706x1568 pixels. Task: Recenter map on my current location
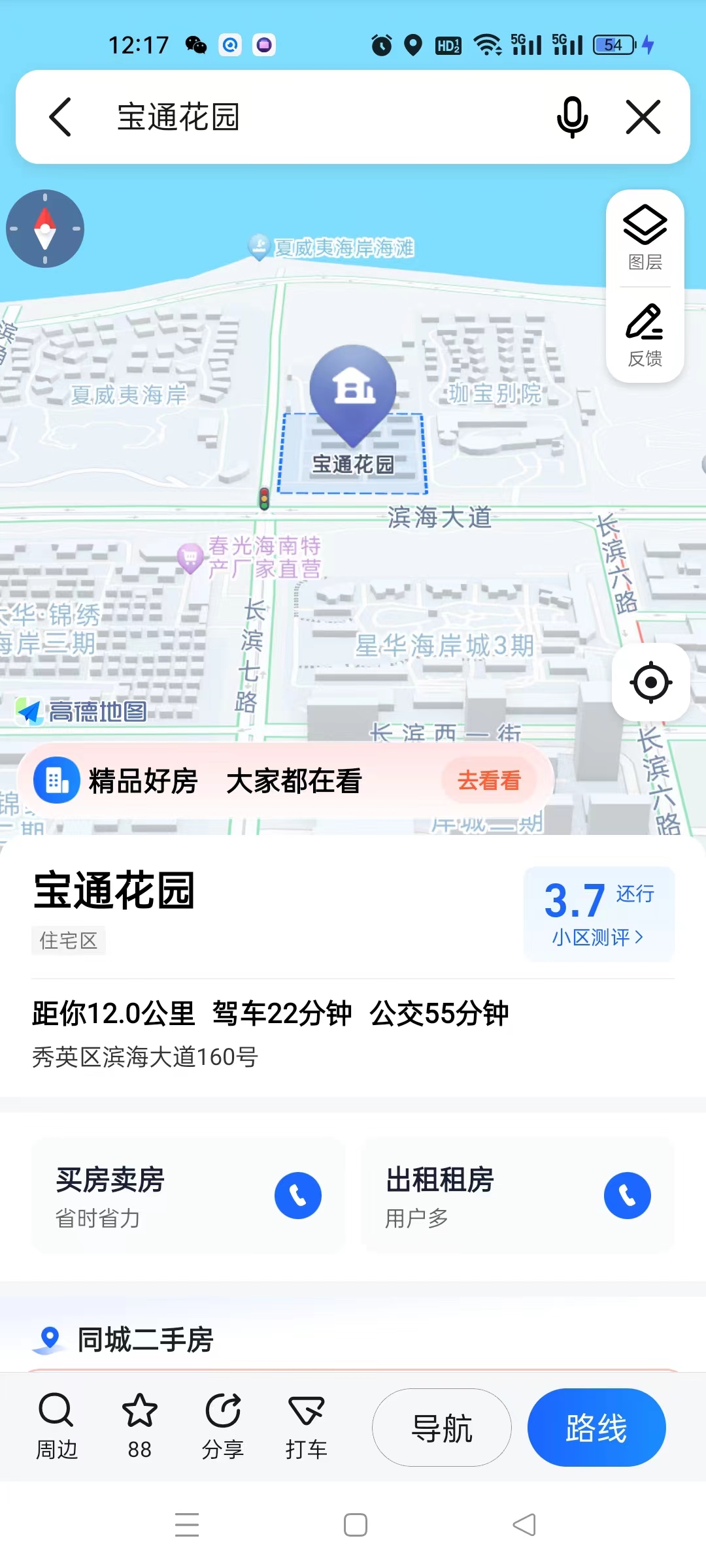click(650, 682)
